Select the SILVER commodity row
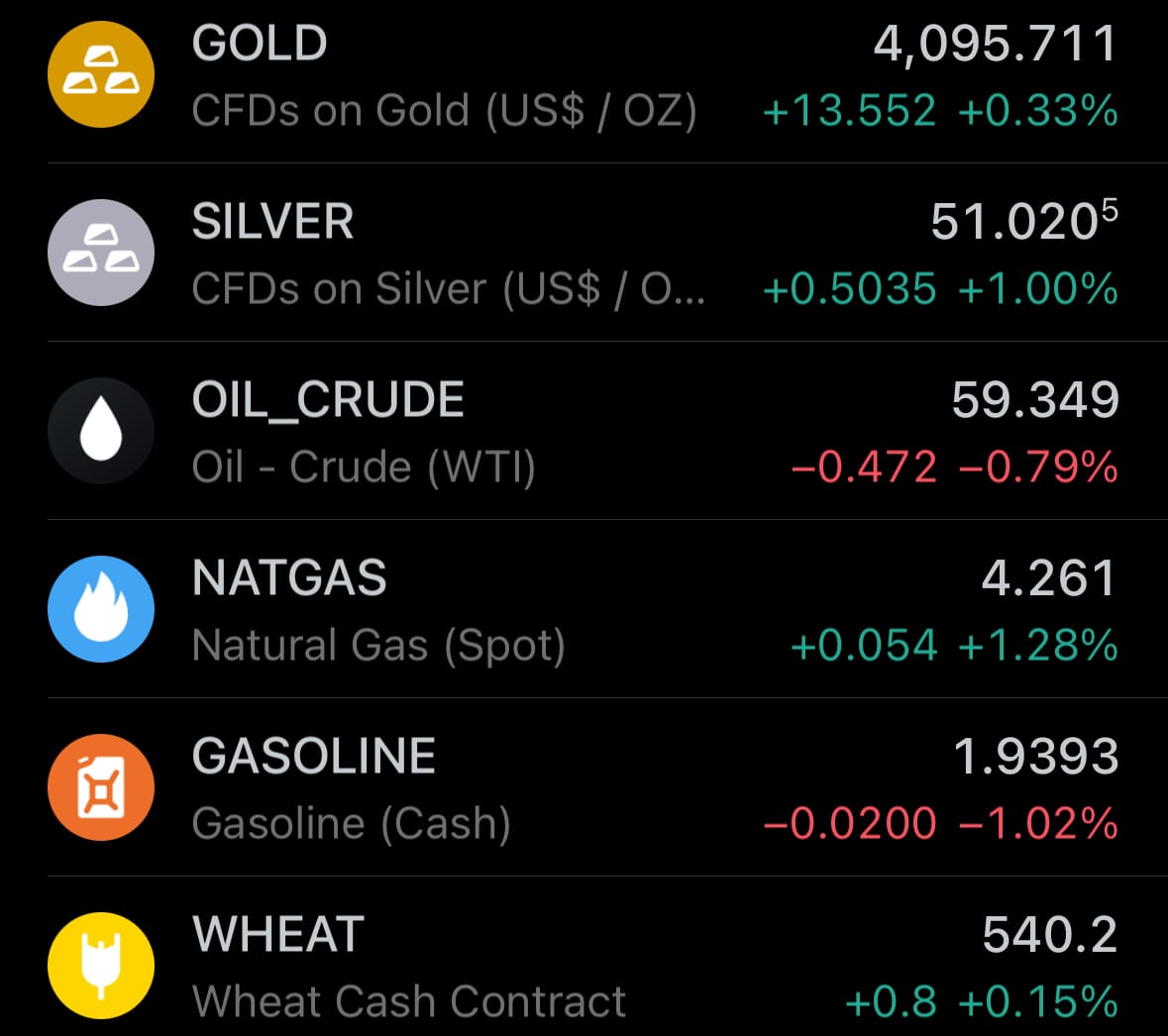1168x1036 pixels. click(584, 254)
